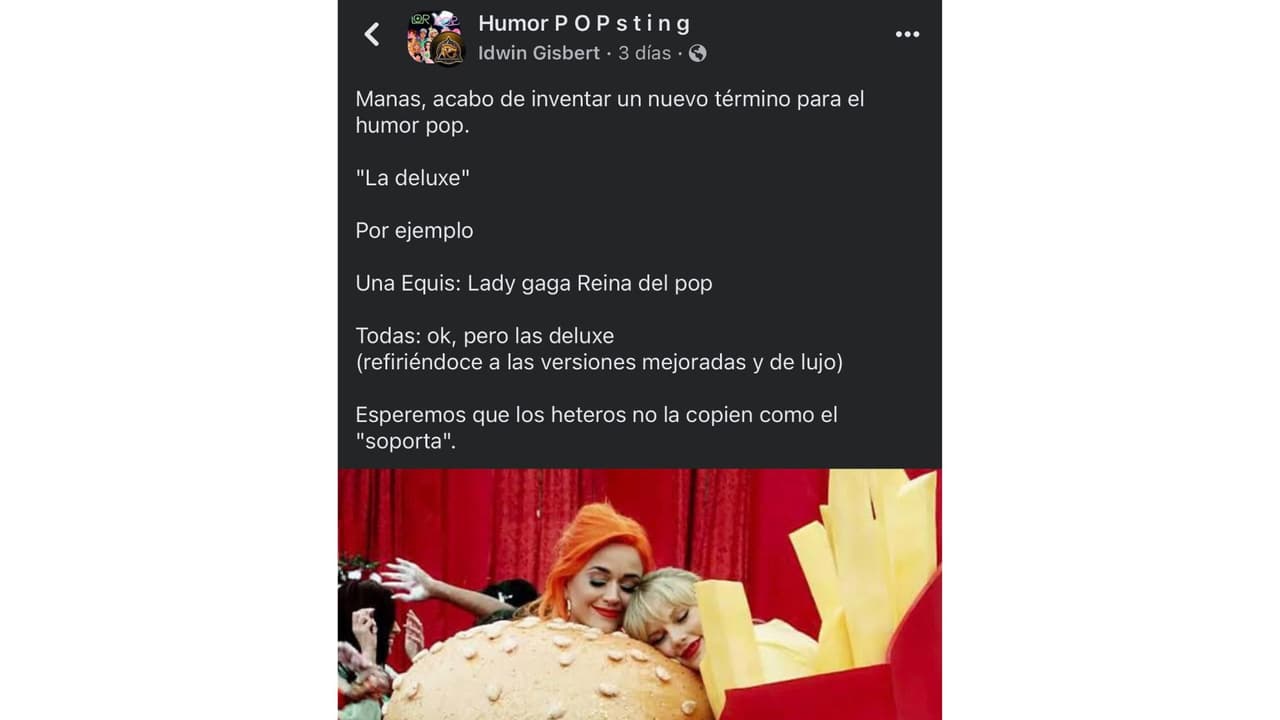Screen dimensions: 1280x720
Task: View Idwin Gisbert's profile
Action: point(539,53)
